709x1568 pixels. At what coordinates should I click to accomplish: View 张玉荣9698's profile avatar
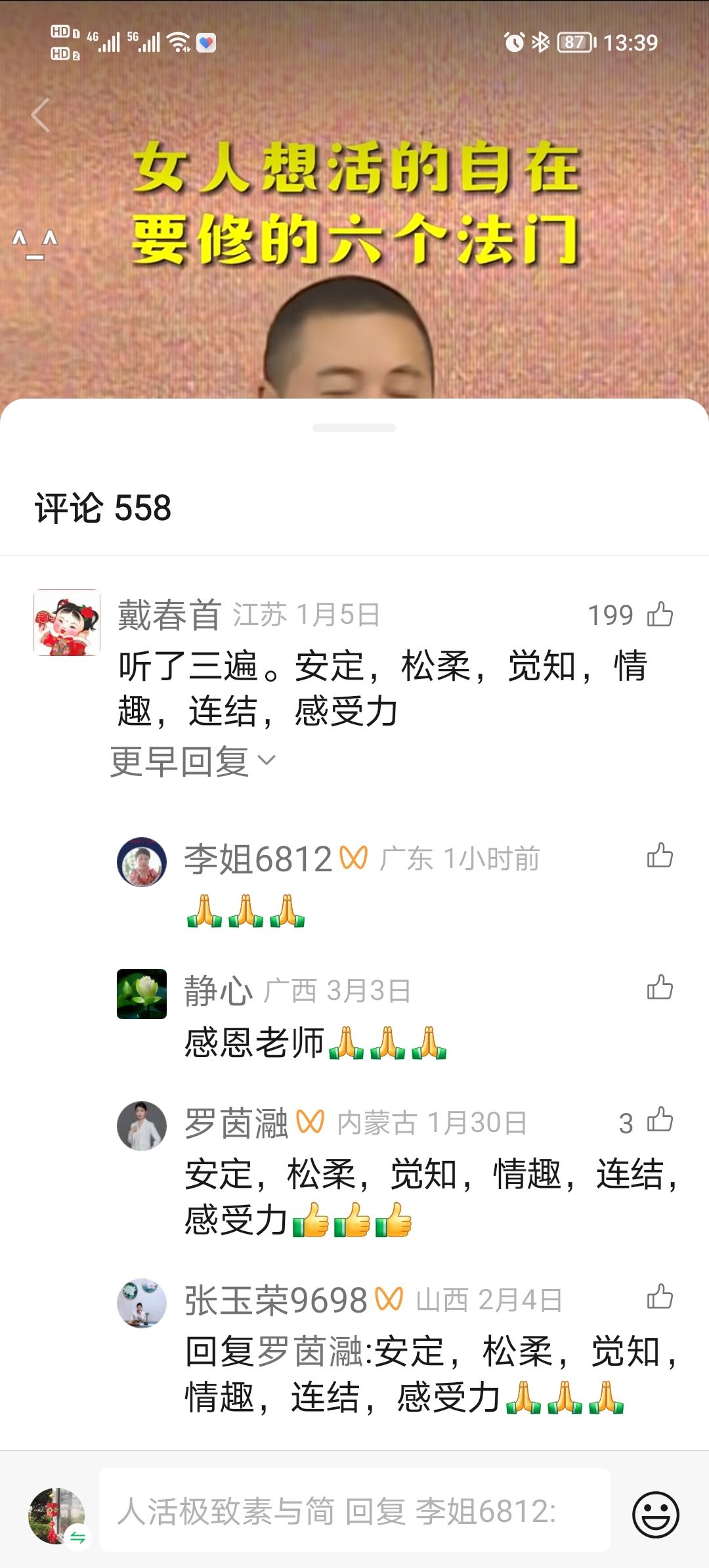(x=142, y=1303)
